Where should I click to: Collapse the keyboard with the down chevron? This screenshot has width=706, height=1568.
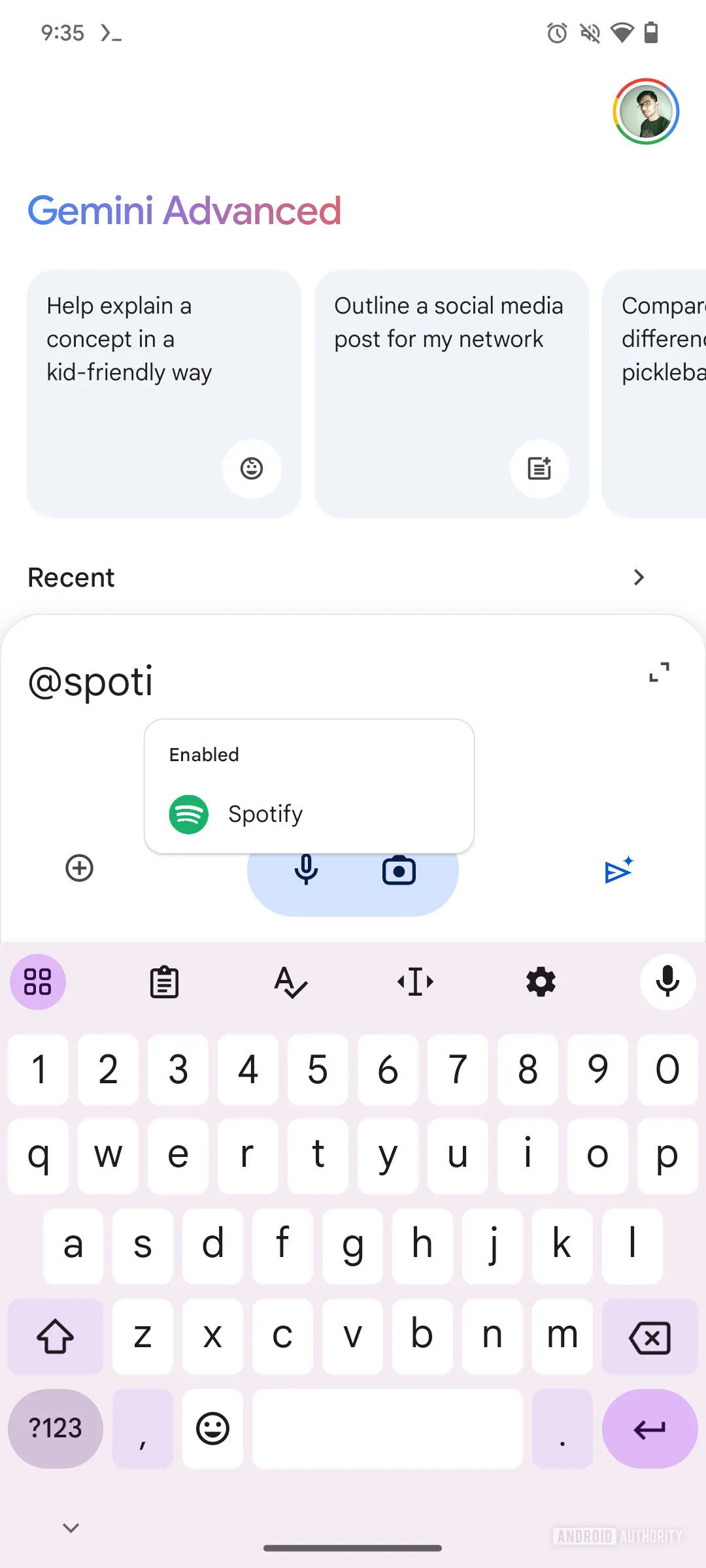70,1527
